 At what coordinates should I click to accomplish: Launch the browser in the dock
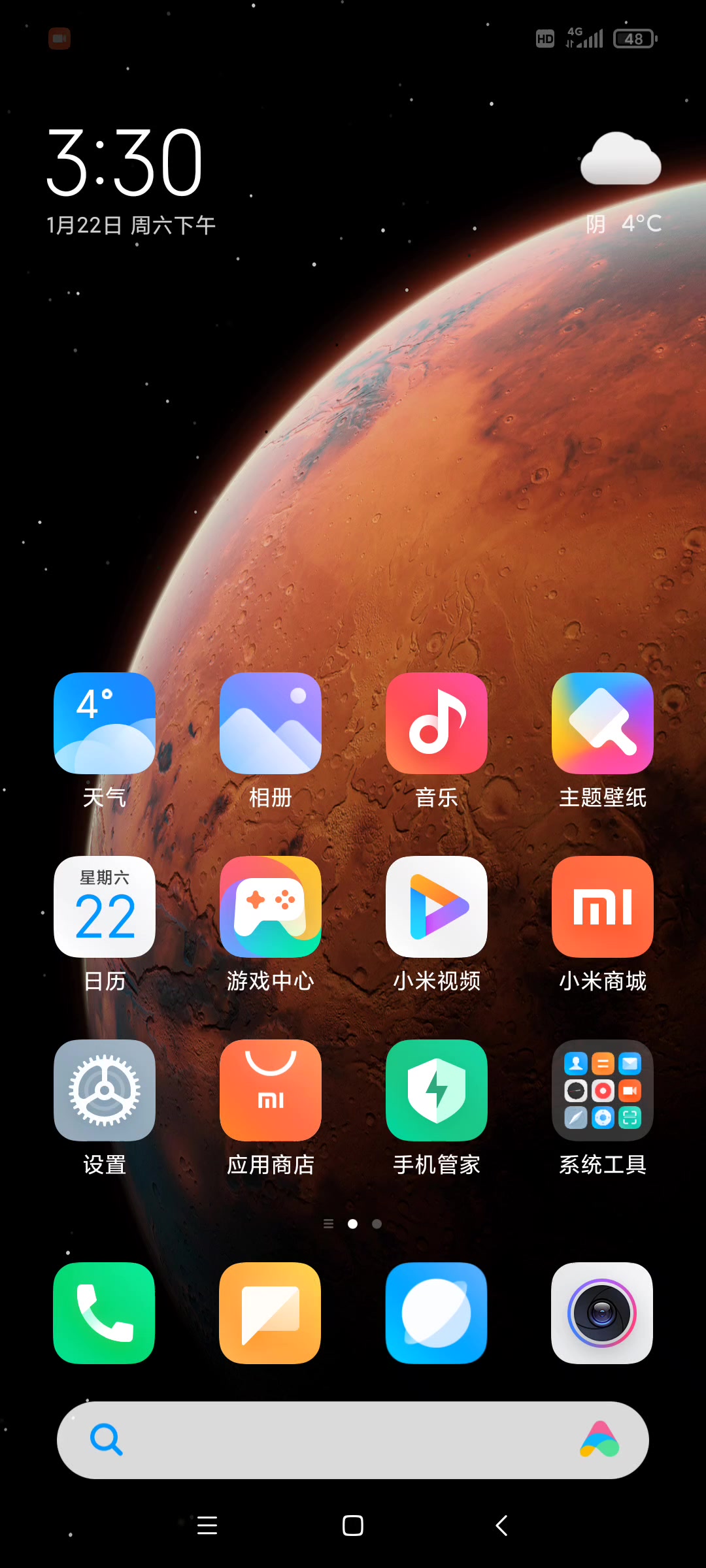[437, 1313]
